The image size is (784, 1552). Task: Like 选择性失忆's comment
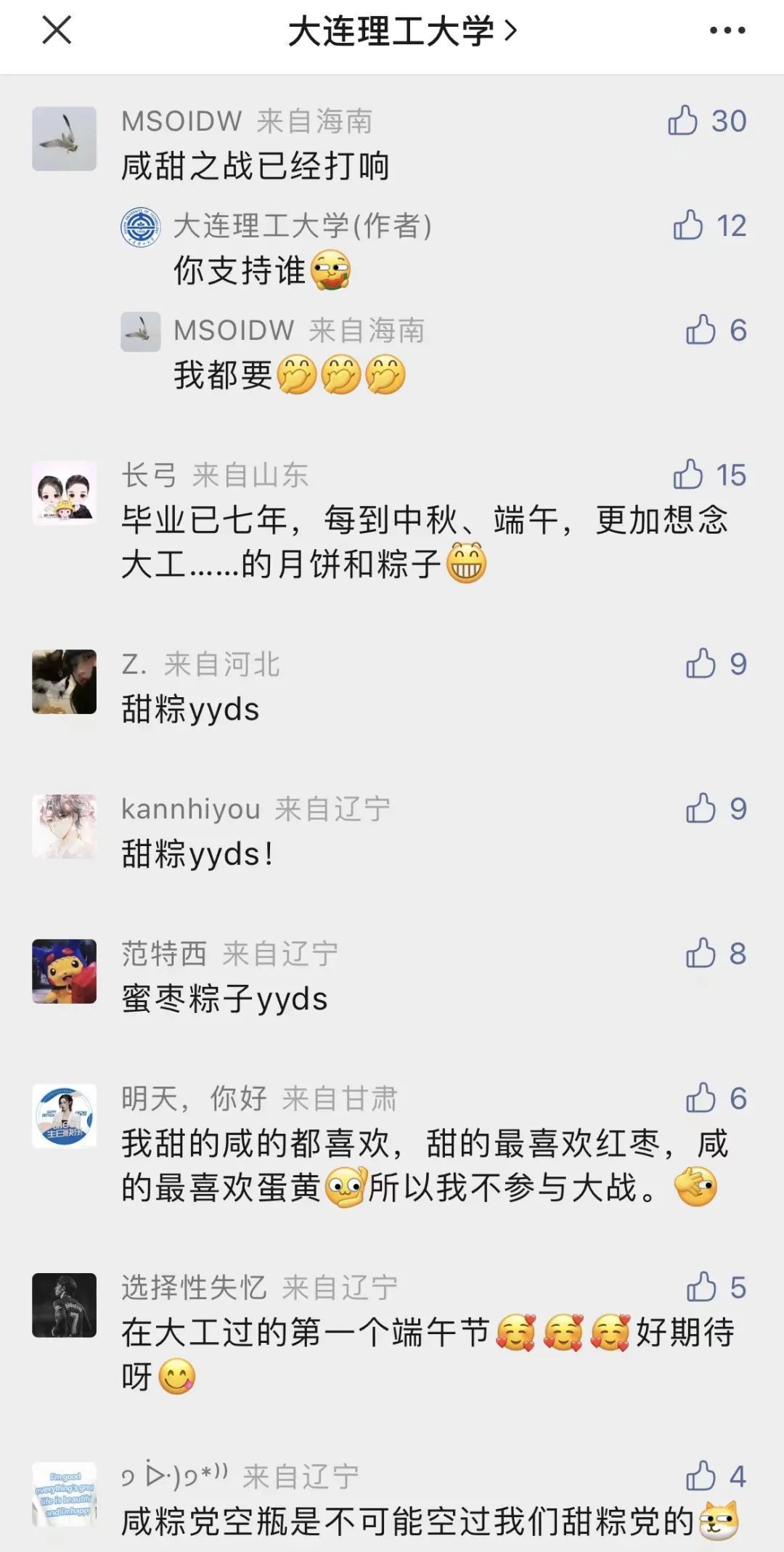701,1287
